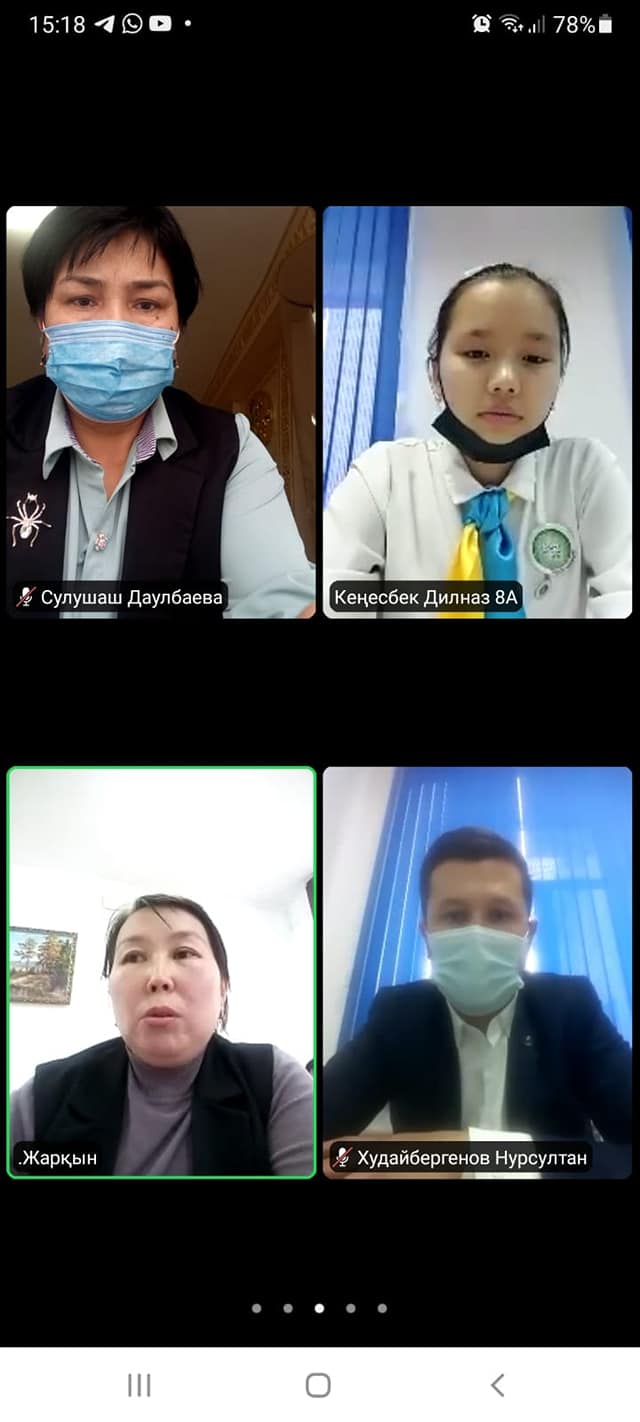Open recent apps from navigation bar
This screenshot has width=640, height=1422.
coord(139,1385)
